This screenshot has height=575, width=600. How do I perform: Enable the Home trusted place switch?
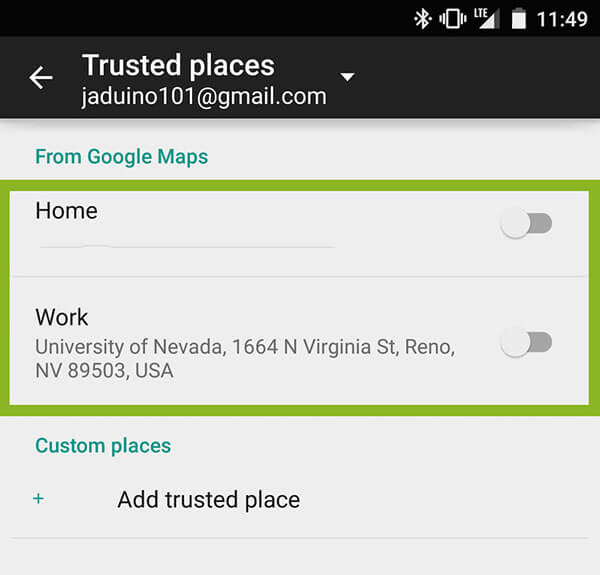[526, 224]
